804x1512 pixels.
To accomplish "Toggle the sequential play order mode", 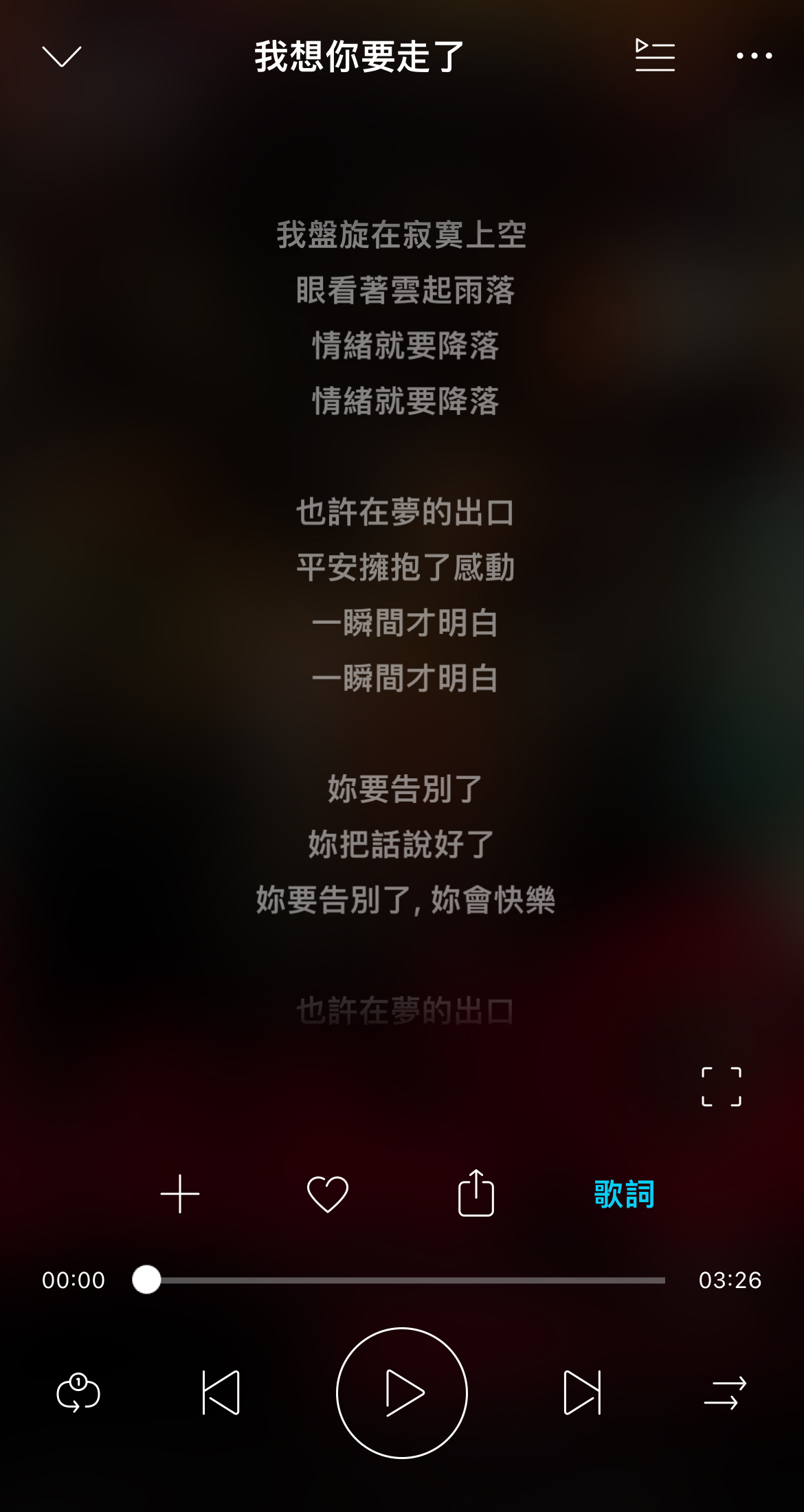I will [726, 1393].
